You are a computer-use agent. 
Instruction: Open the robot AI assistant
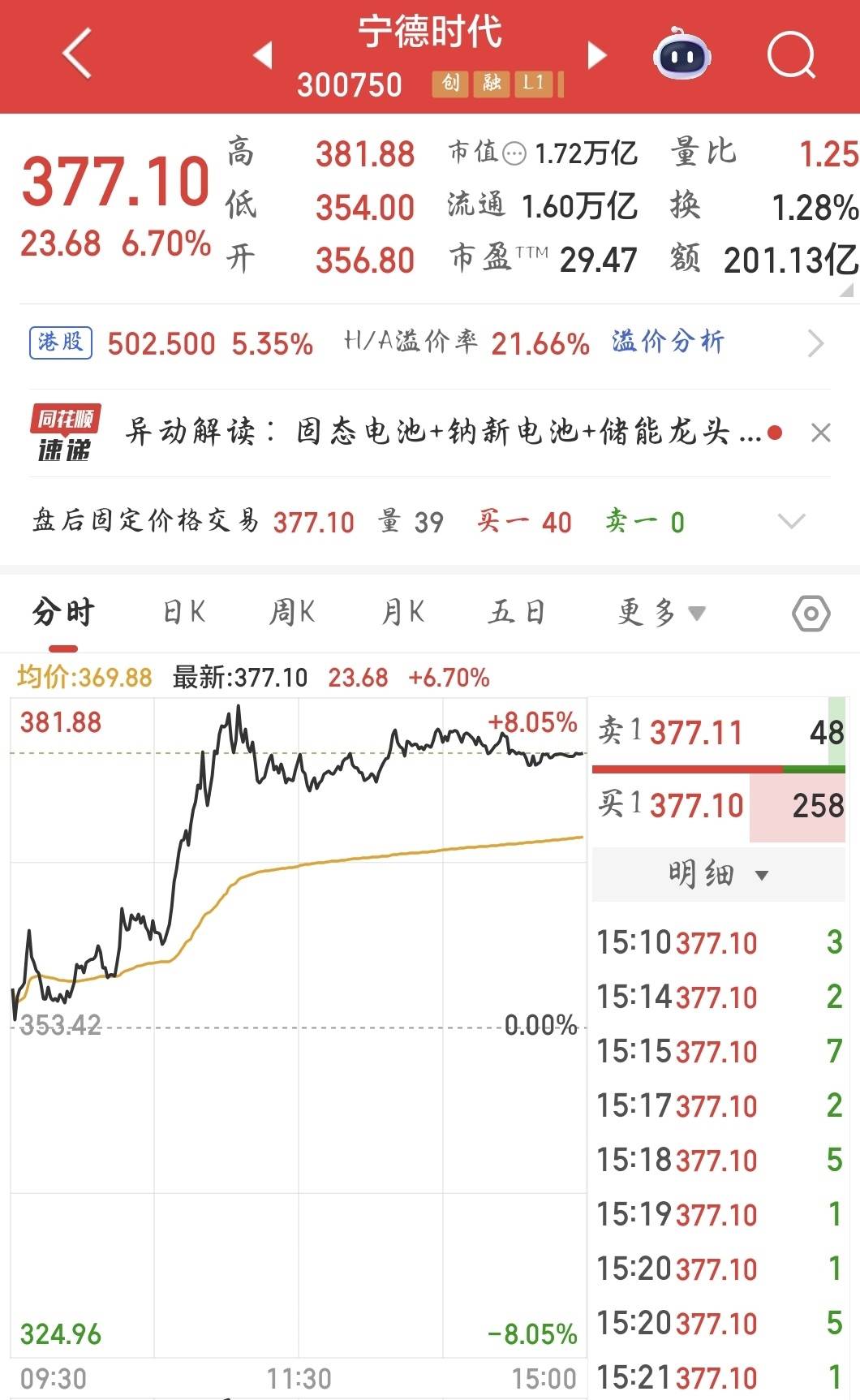click(x=682, y=54)
